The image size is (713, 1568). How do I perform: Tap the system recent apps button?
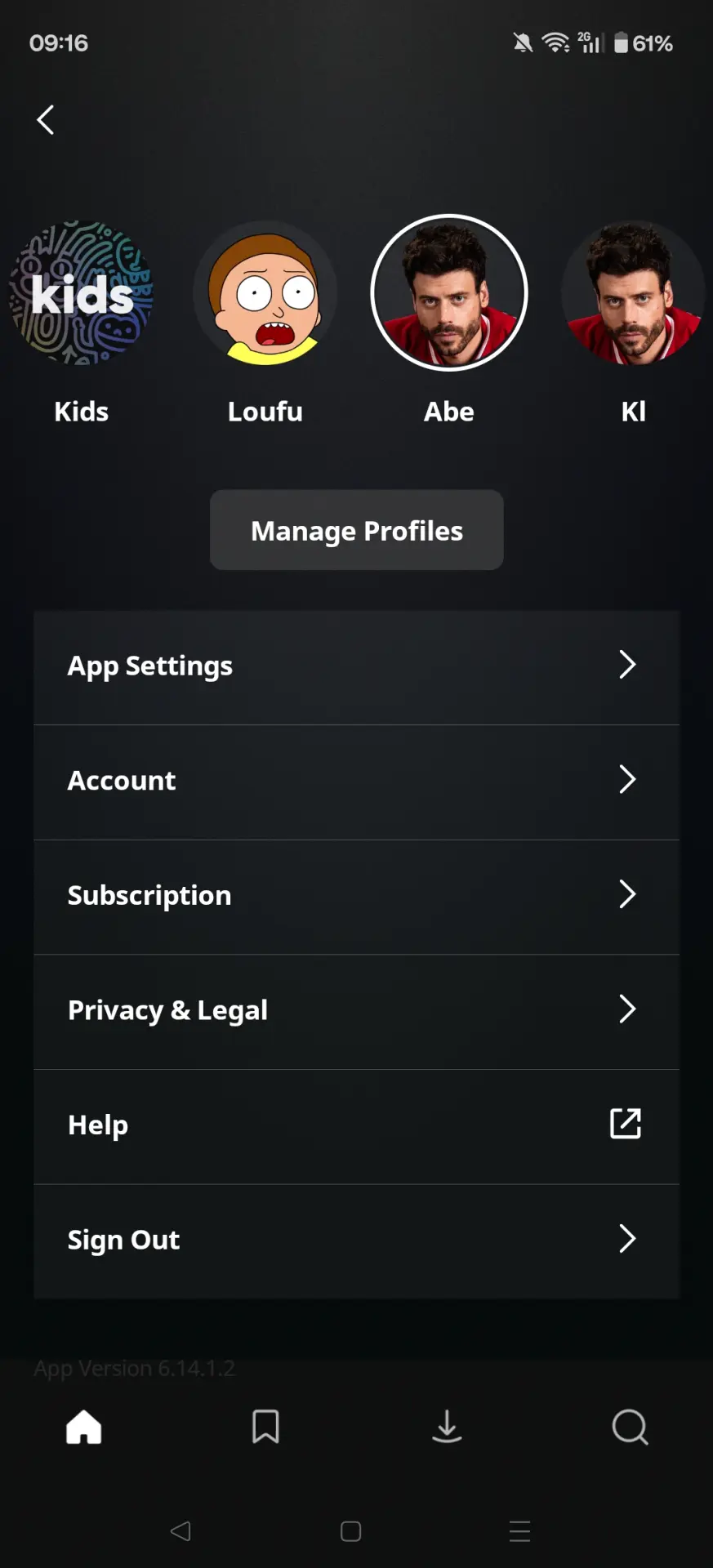click(x=519, y=1531)
